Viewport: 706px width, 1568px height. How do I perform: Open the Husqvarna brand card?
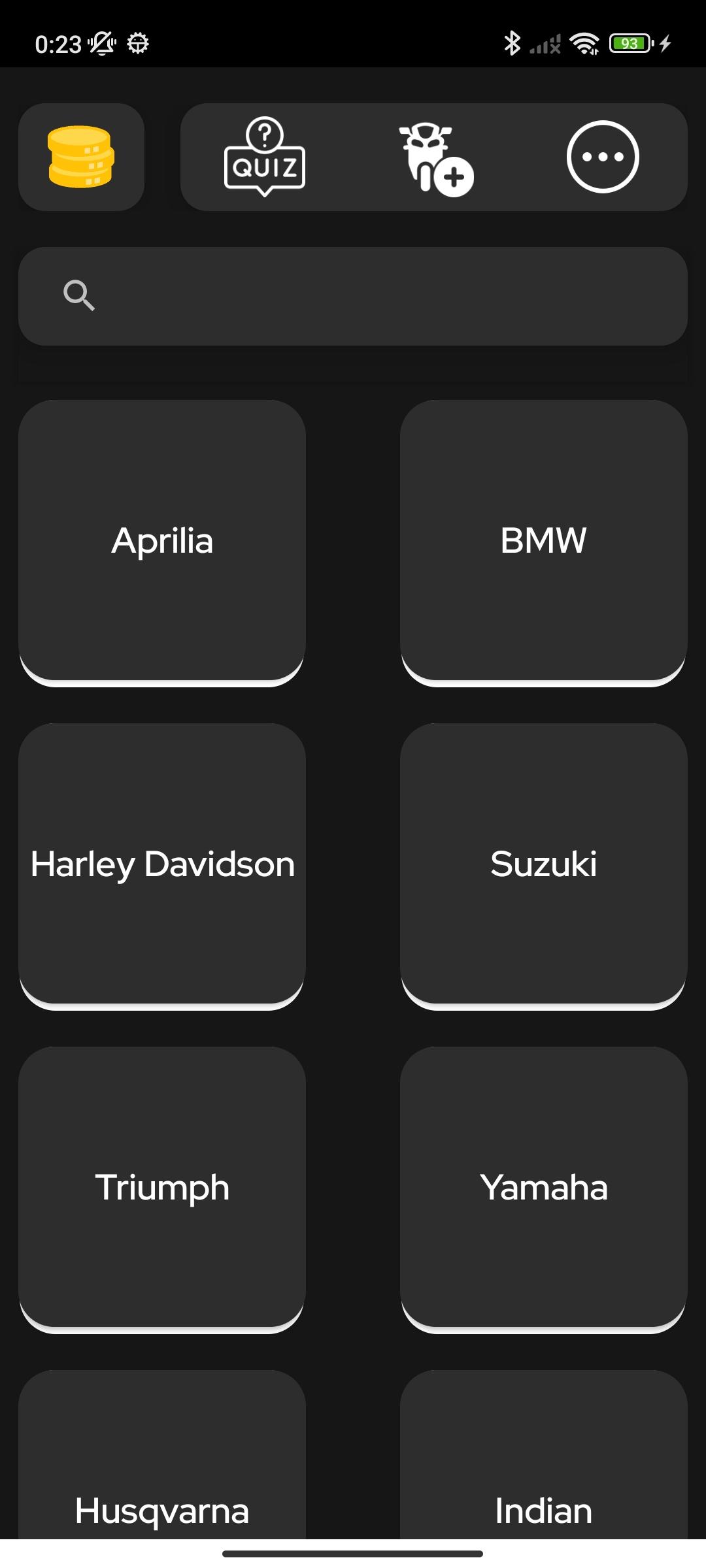[162, 1455]
